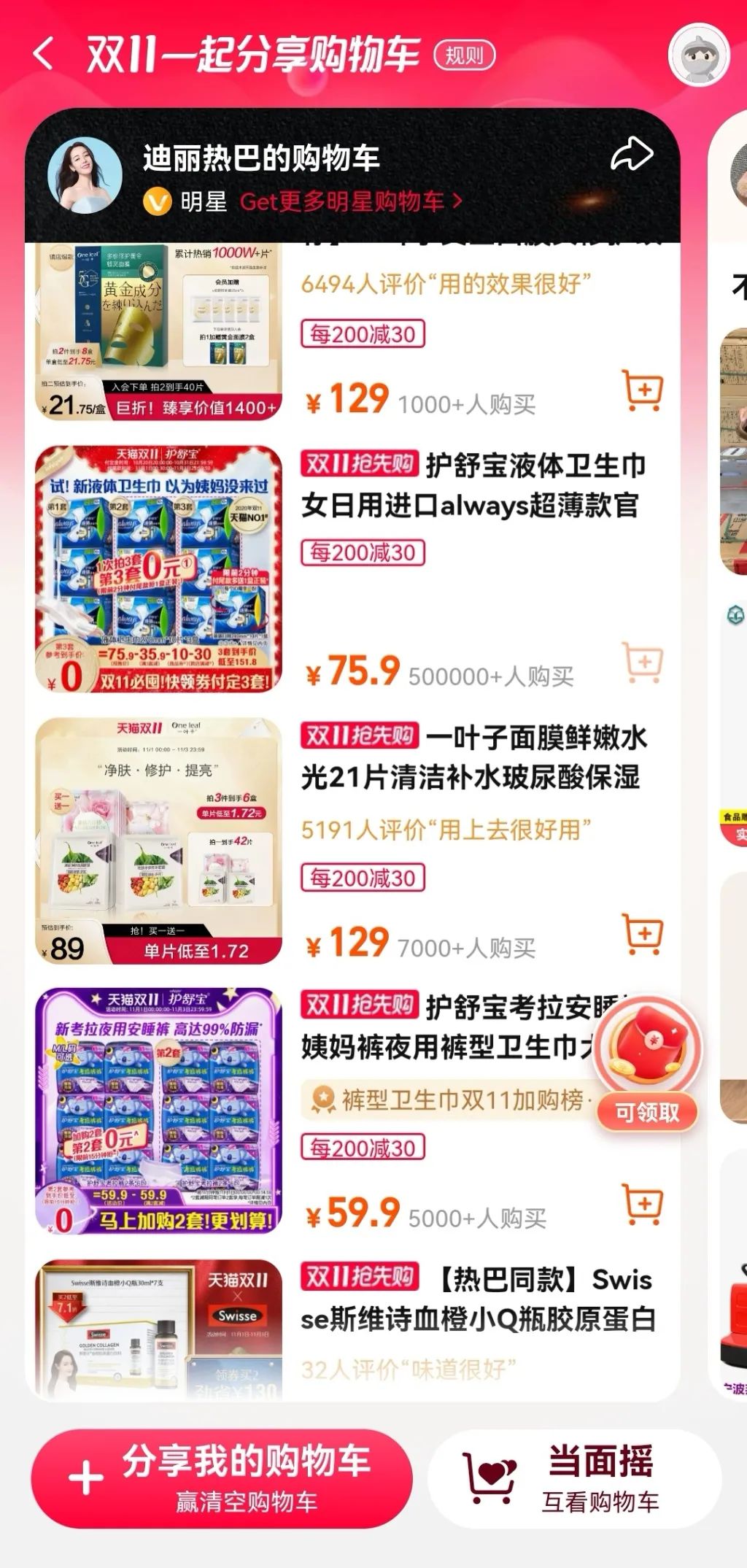Image resolution: width=747 pixels, height=1568 pixels.
Task: Open 当面摇 互看购物车
Action: (575, 1479)
